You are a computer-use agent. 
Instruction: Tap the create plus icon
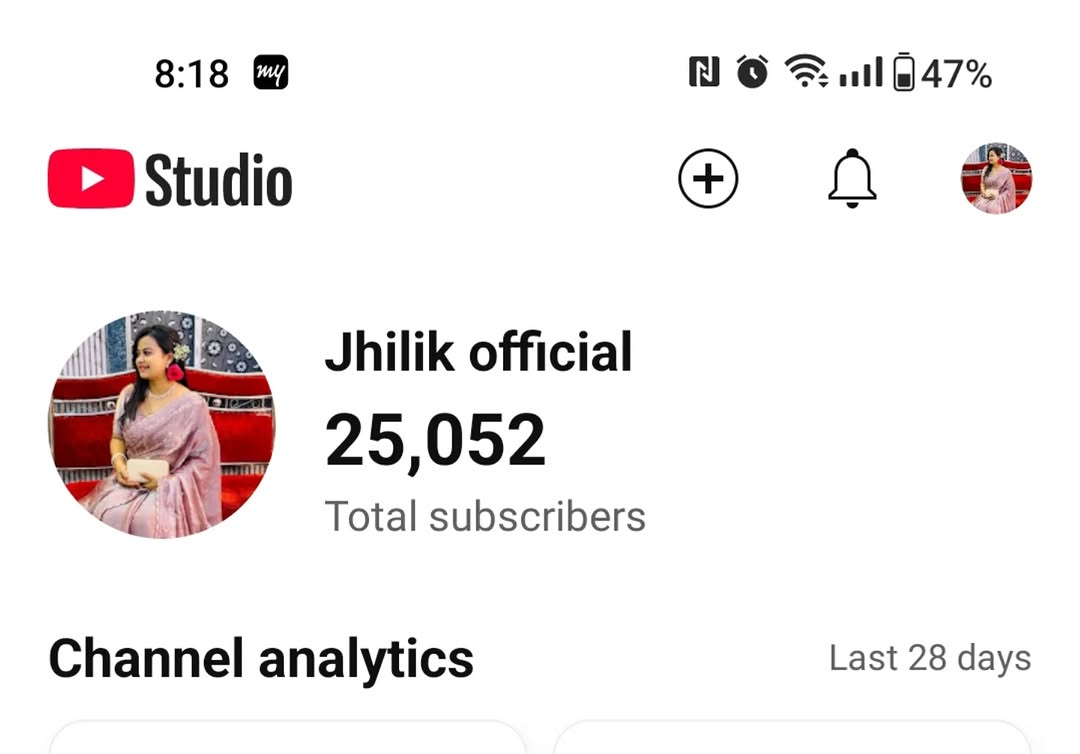click(708, 179)
